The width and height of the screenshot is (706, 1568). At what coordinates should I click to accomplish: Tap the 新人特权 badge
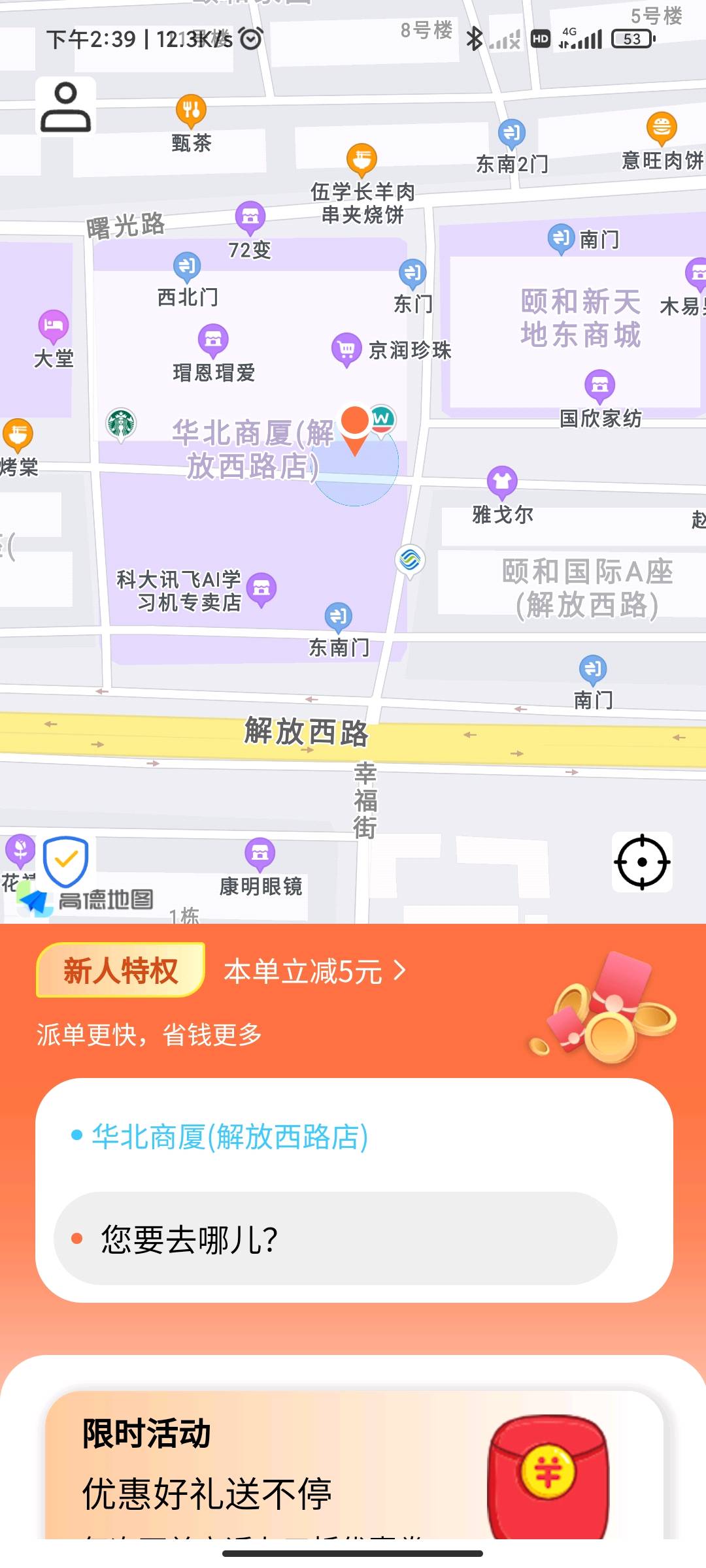[120, 971]
